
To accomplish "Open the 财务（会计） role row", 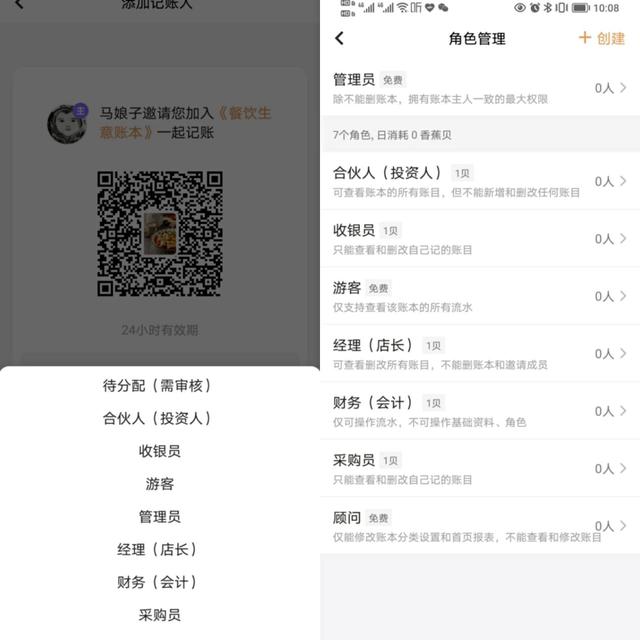I will tap(480, 411).
